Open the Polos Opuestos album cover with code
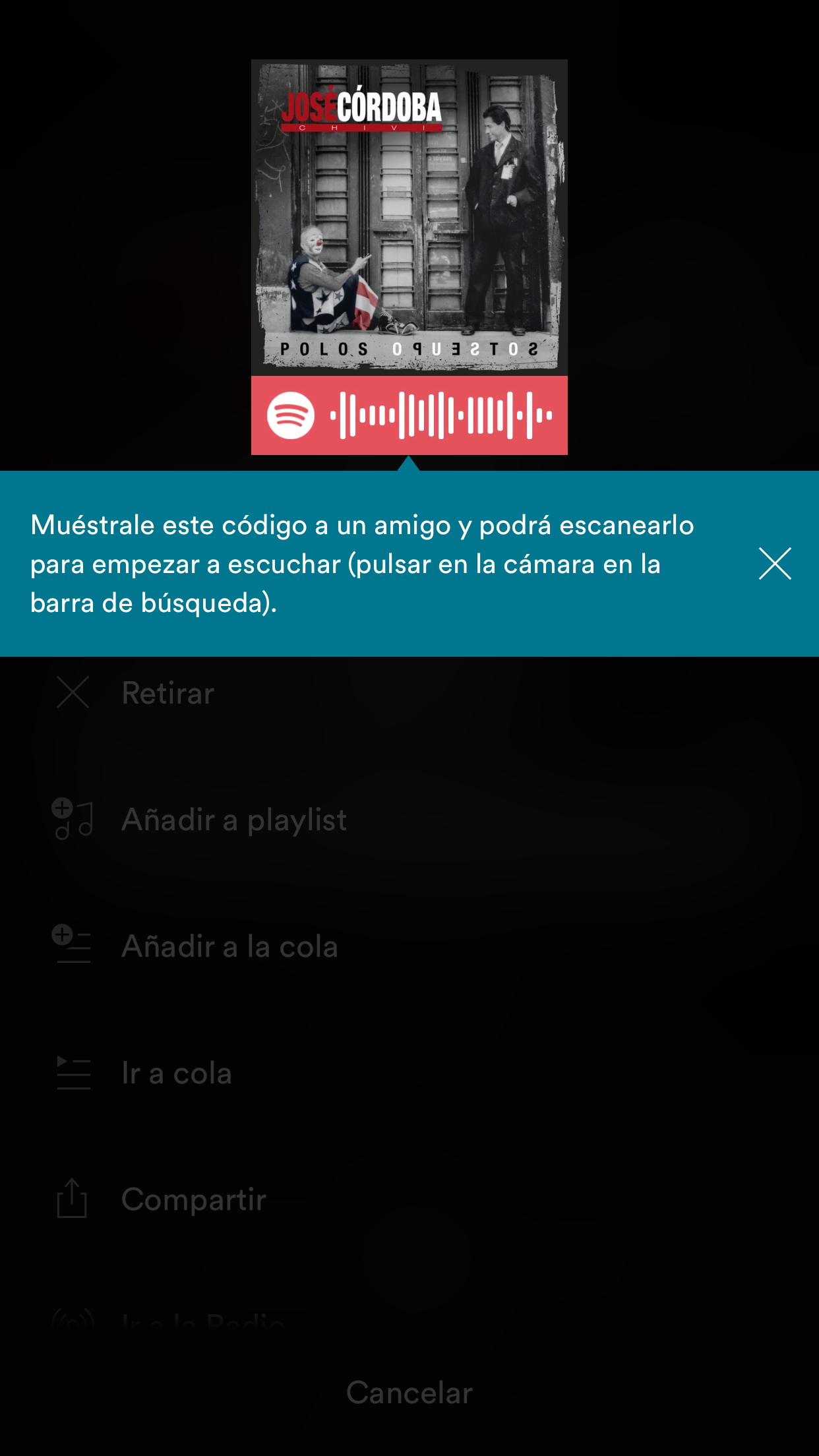The width and height of the screenshot is (819, 1456). click(409, 218)
